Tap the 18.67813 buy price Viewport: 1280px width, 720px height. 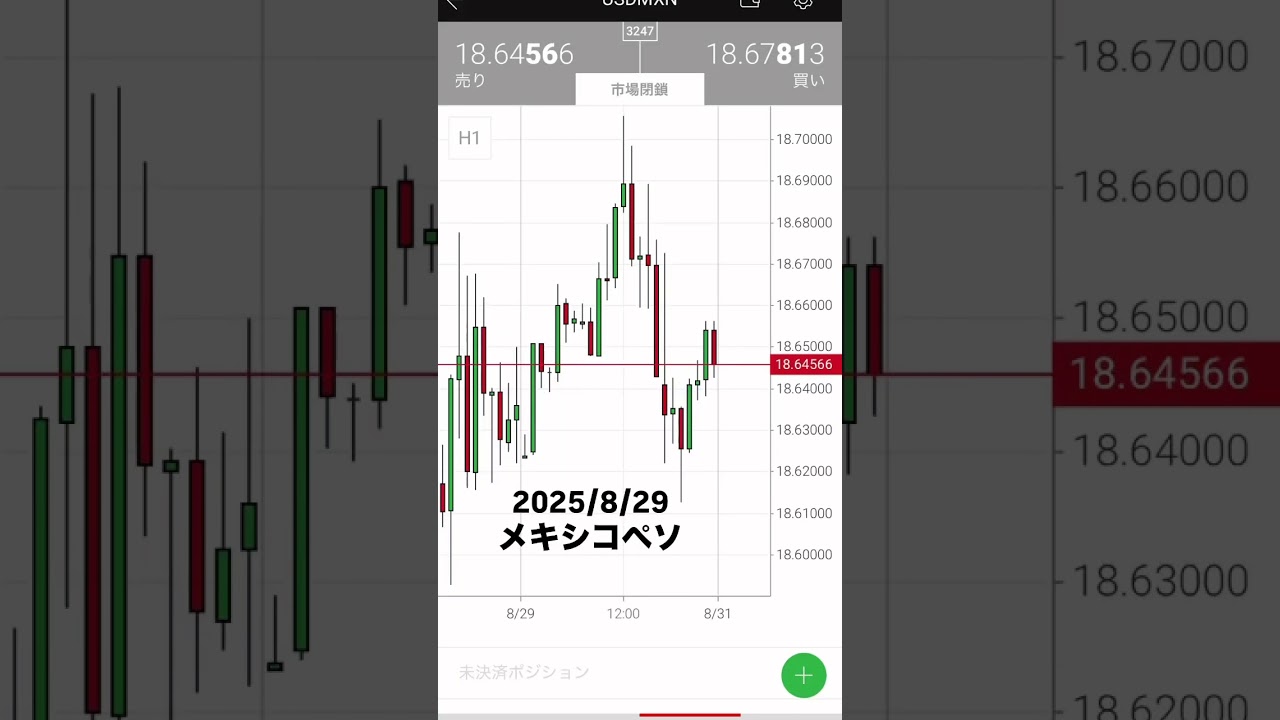[x=765, y=55]
